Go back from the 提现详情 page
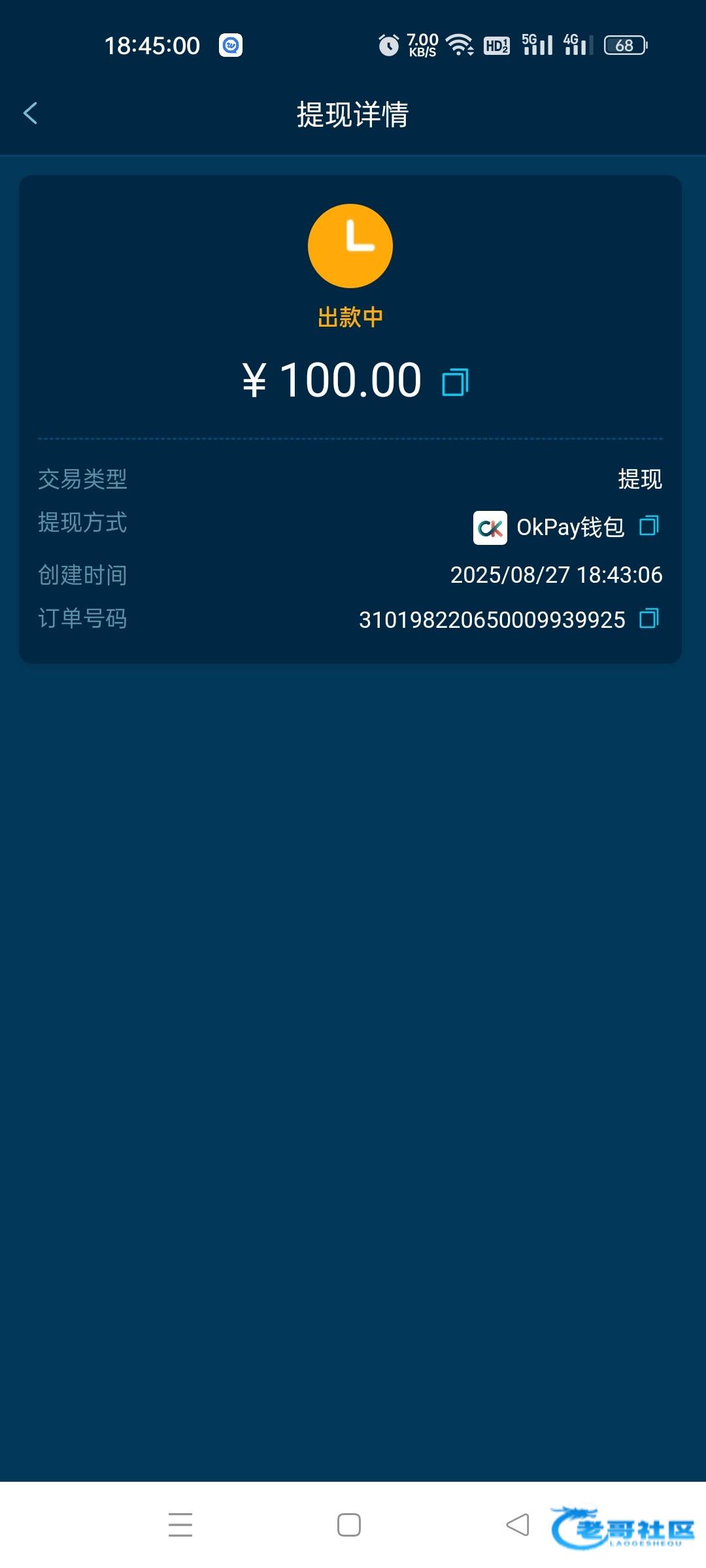The height and width of the screenshot is (1568, 706). click(x=30, y=114)
